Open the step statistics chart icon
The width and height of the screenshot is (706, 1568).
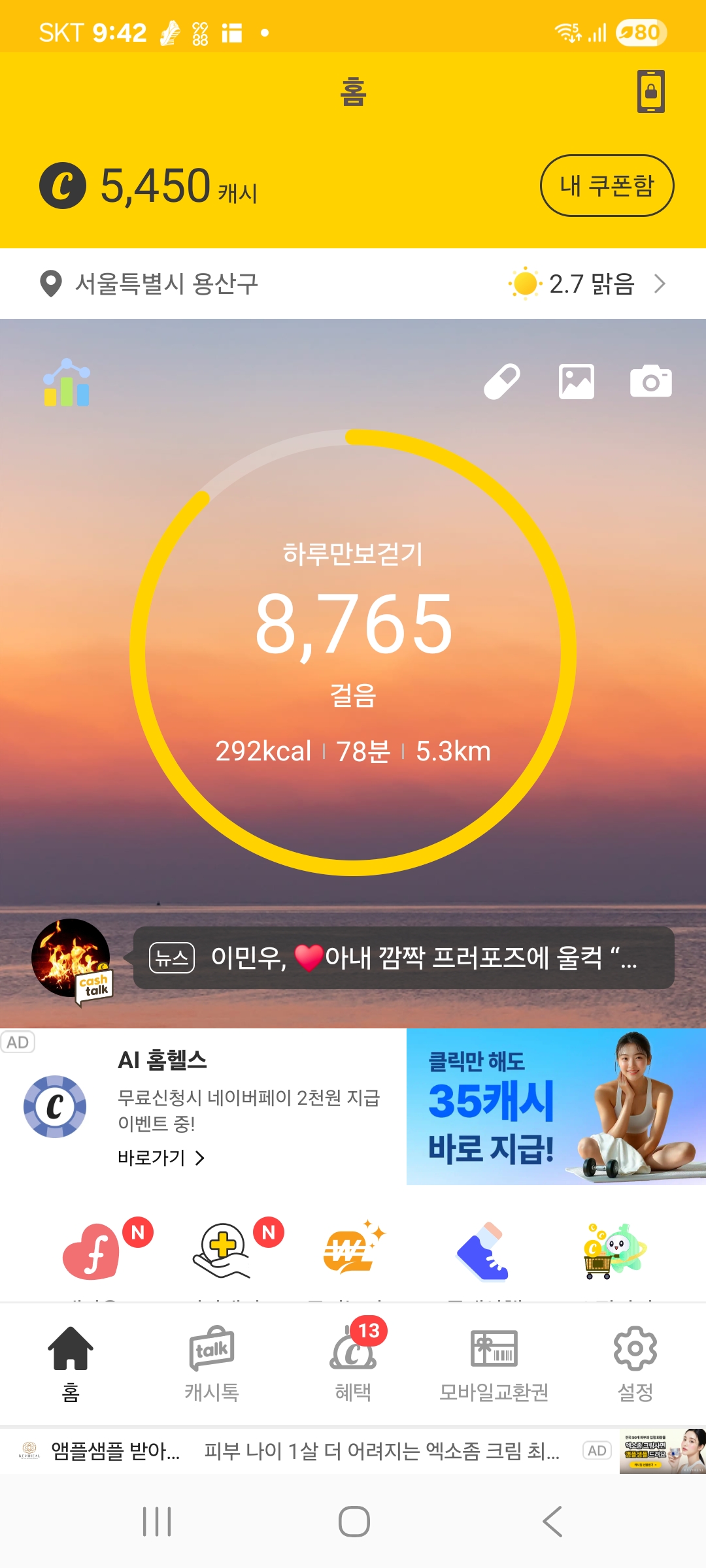(x=66, y=383)
